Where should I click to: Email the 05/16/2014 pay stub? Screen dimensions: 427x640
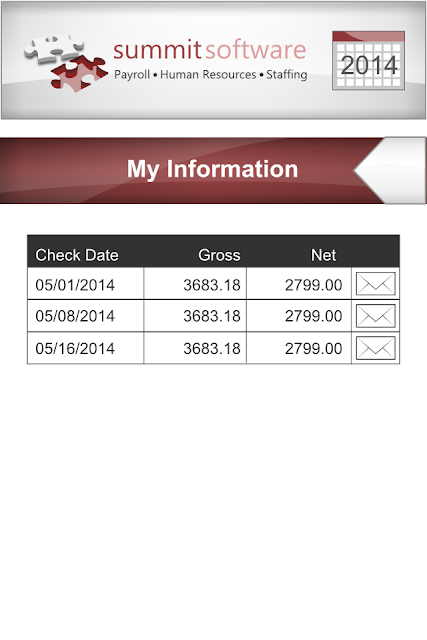point(376,348)
